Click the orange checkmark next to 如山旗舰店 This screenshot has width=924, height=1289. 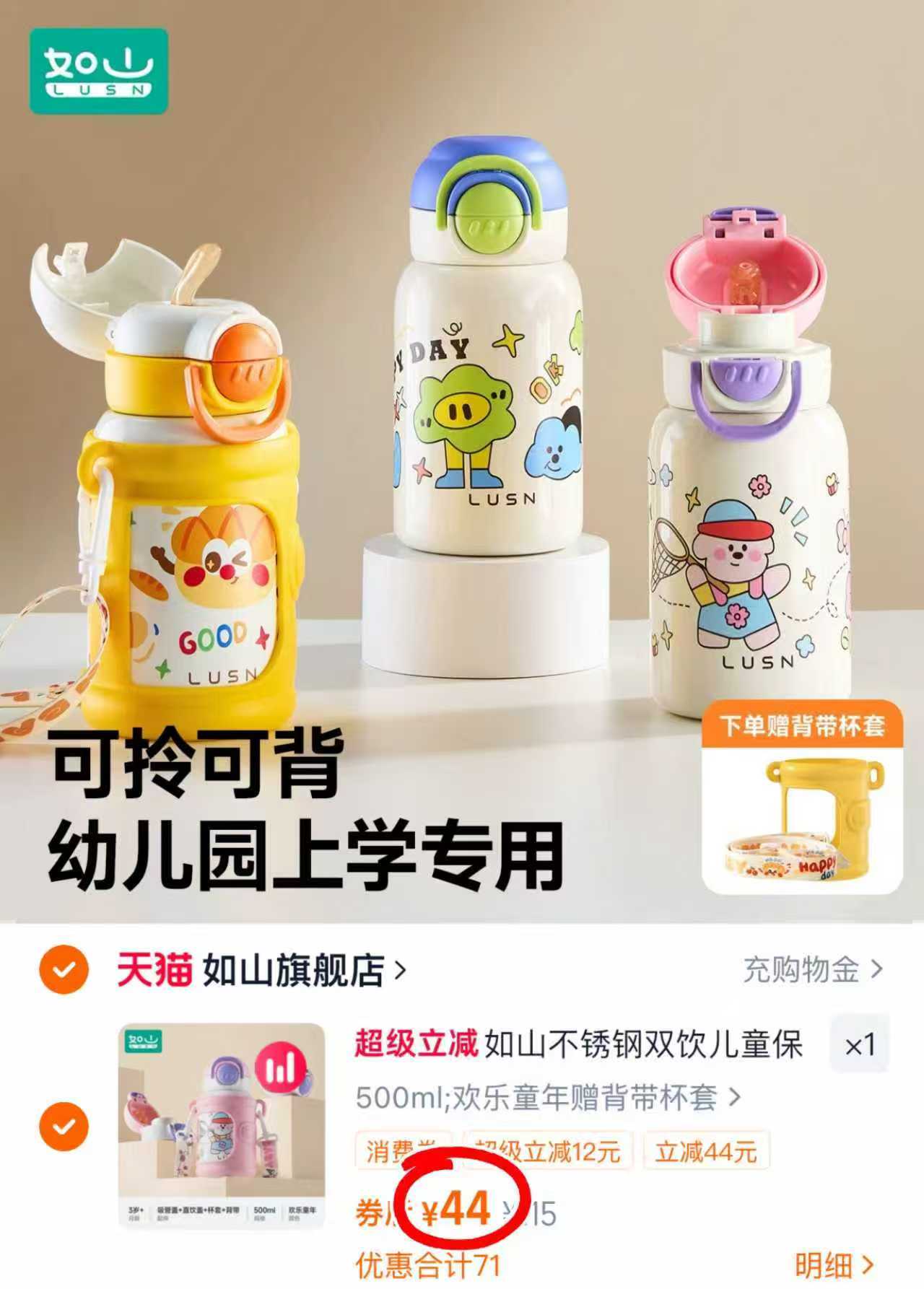pos(65,971)
